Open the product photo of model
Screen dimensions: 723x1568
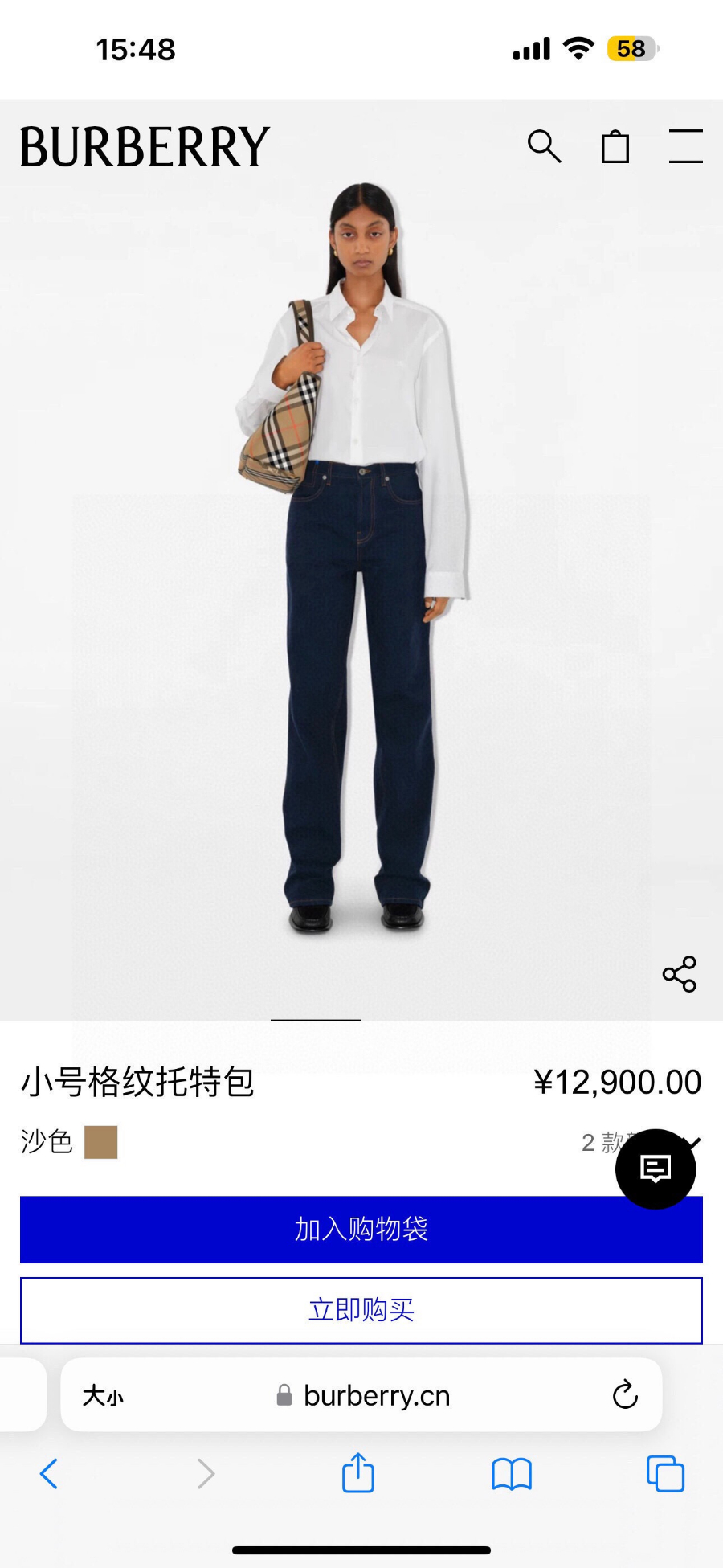(x=361, y=563)
